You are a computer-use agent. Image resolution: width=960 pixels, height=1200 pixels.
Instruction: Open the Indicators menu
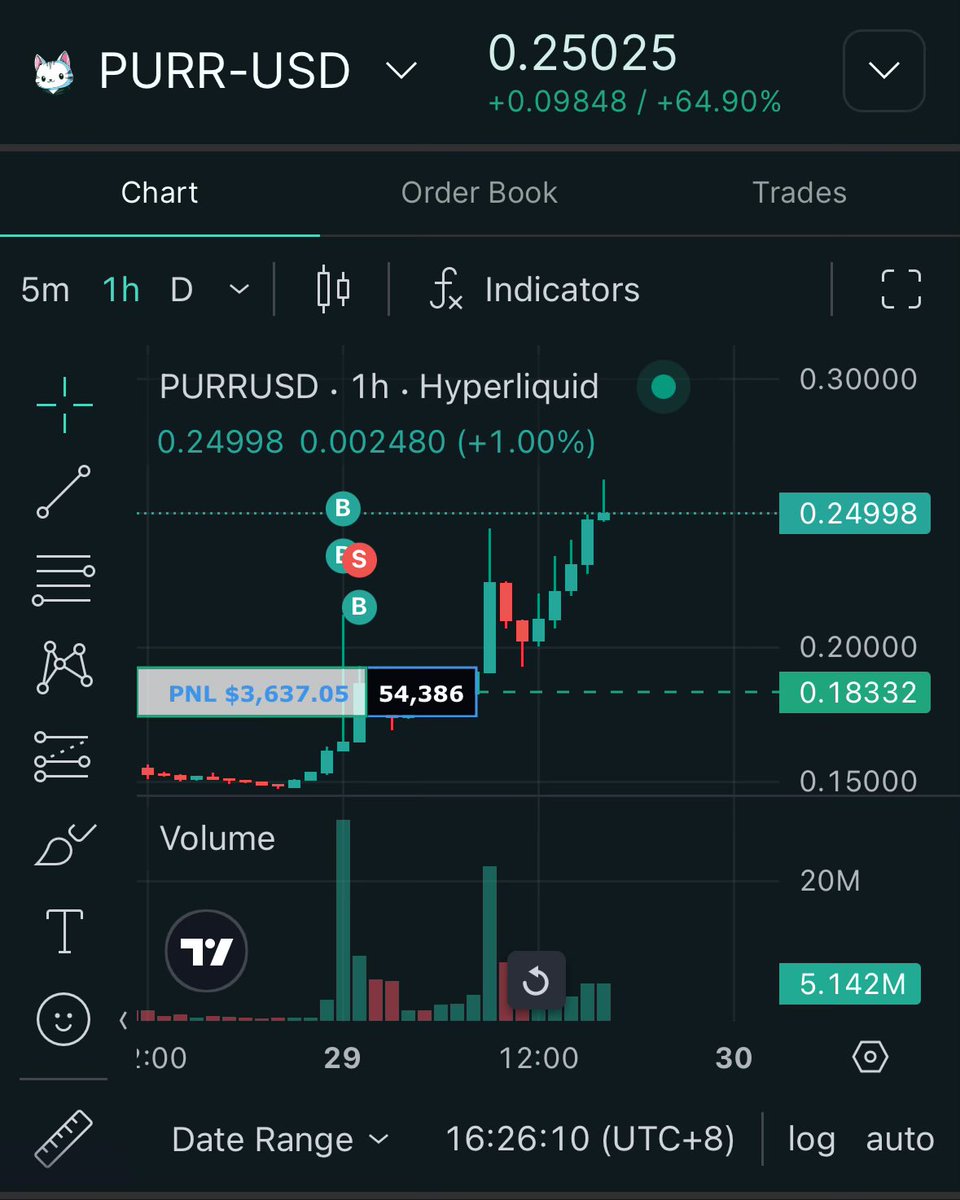tap(535, 290)
